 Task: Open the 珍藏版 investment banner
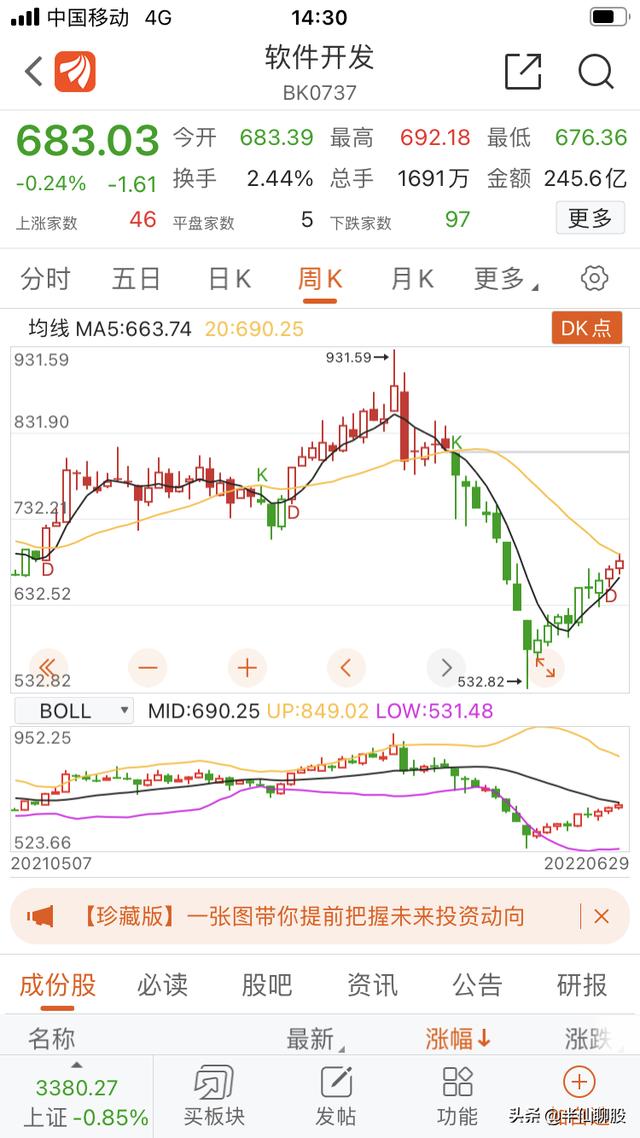[300, 916]
